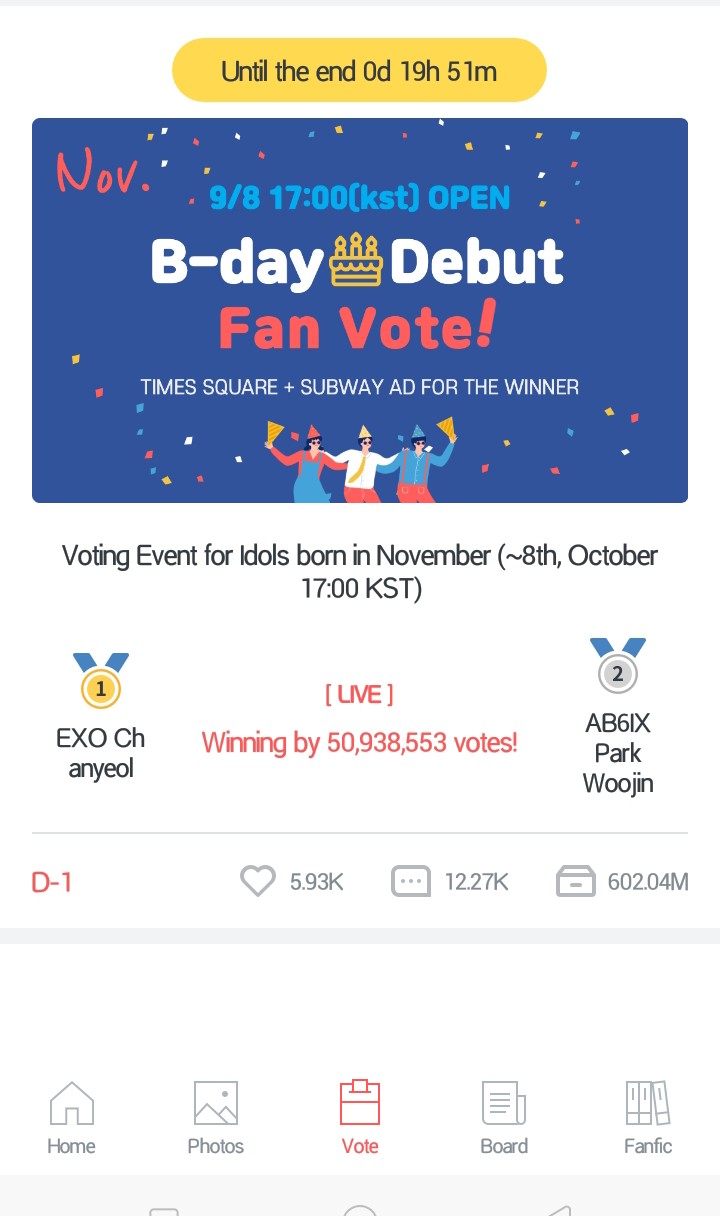Switch to the Photos tab
This screenshot has width=720, height=1216.
pos(216,1118)
